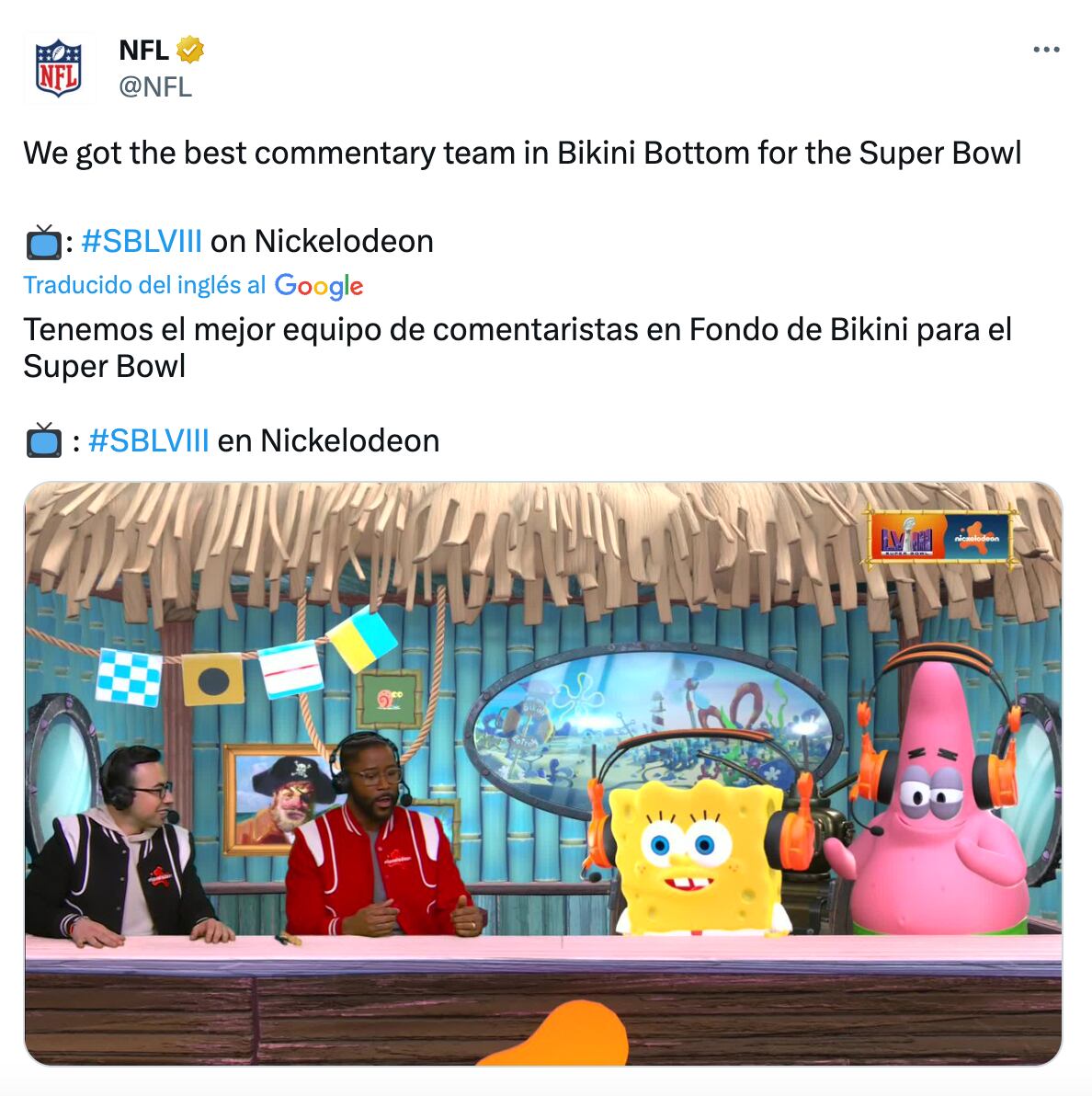This screenshot has width=1092, height=1096.
Task: Tap the #SBLVIII hashtag in the English text
Action: coord(142,241)
